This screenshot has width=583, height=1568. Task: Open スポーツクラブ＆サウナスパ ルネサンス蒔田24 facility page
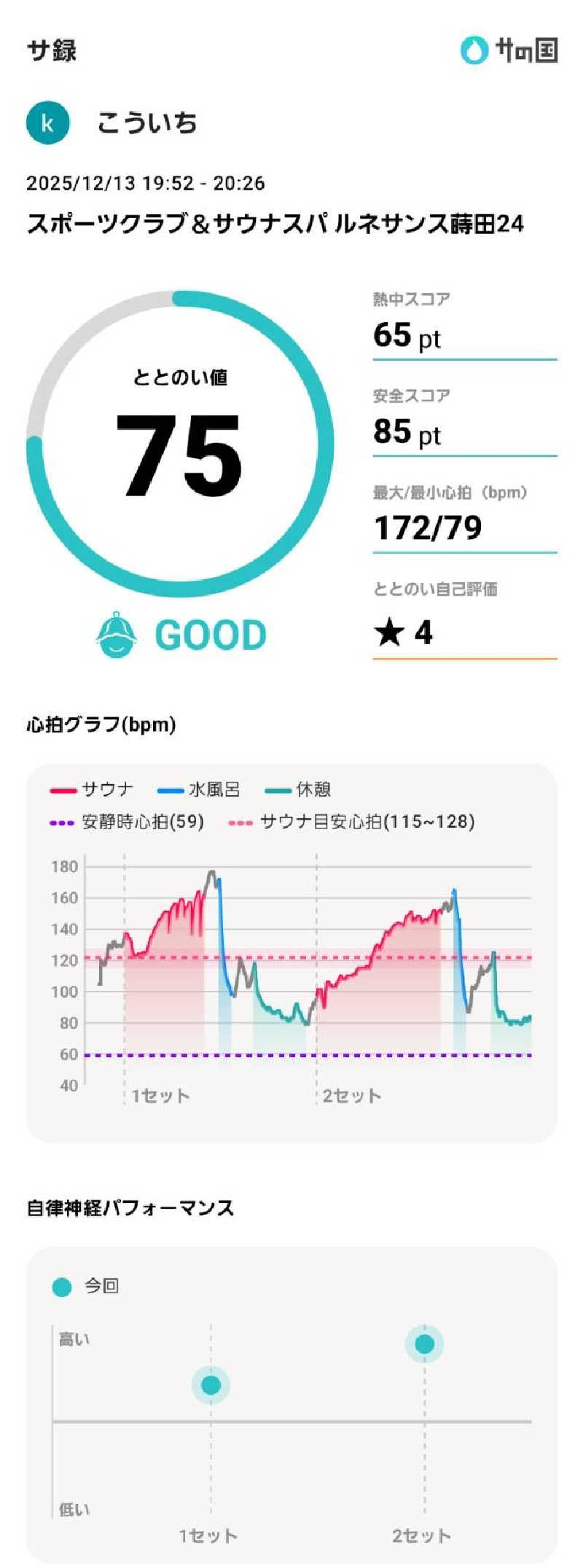[274, 226]
